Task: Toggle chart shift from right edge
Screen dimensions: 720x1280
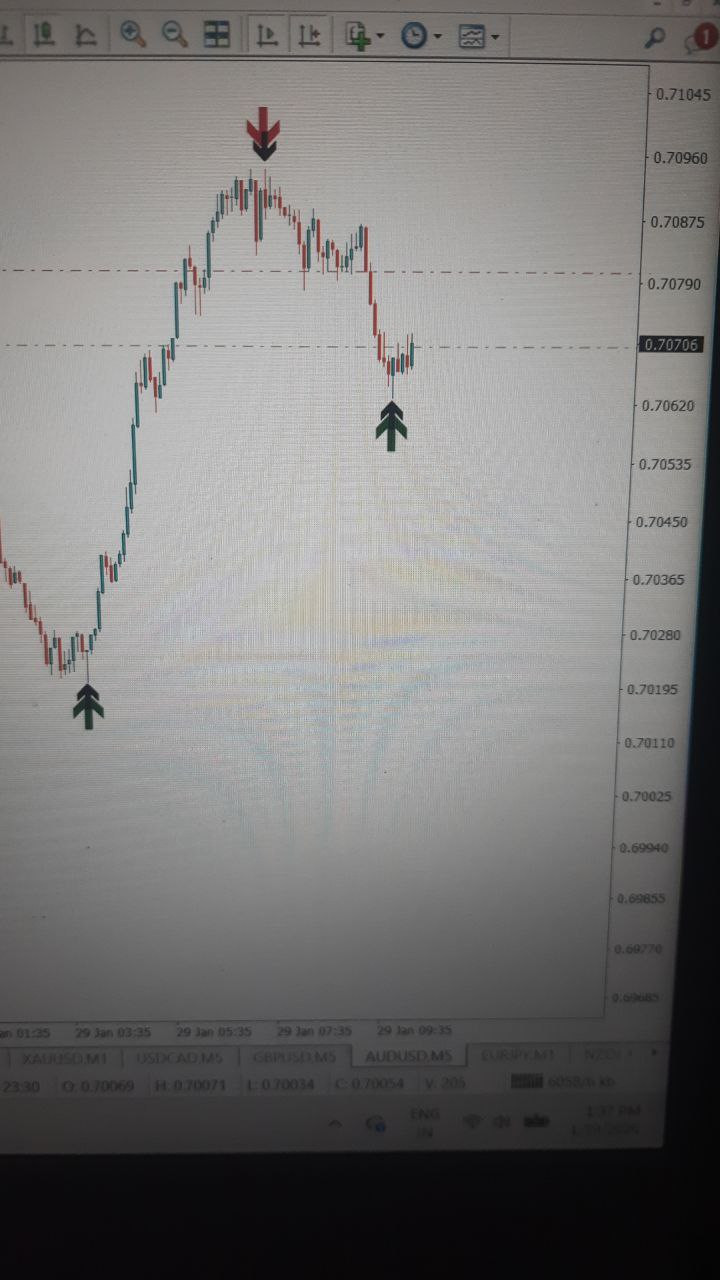Action: coord(309,37)
